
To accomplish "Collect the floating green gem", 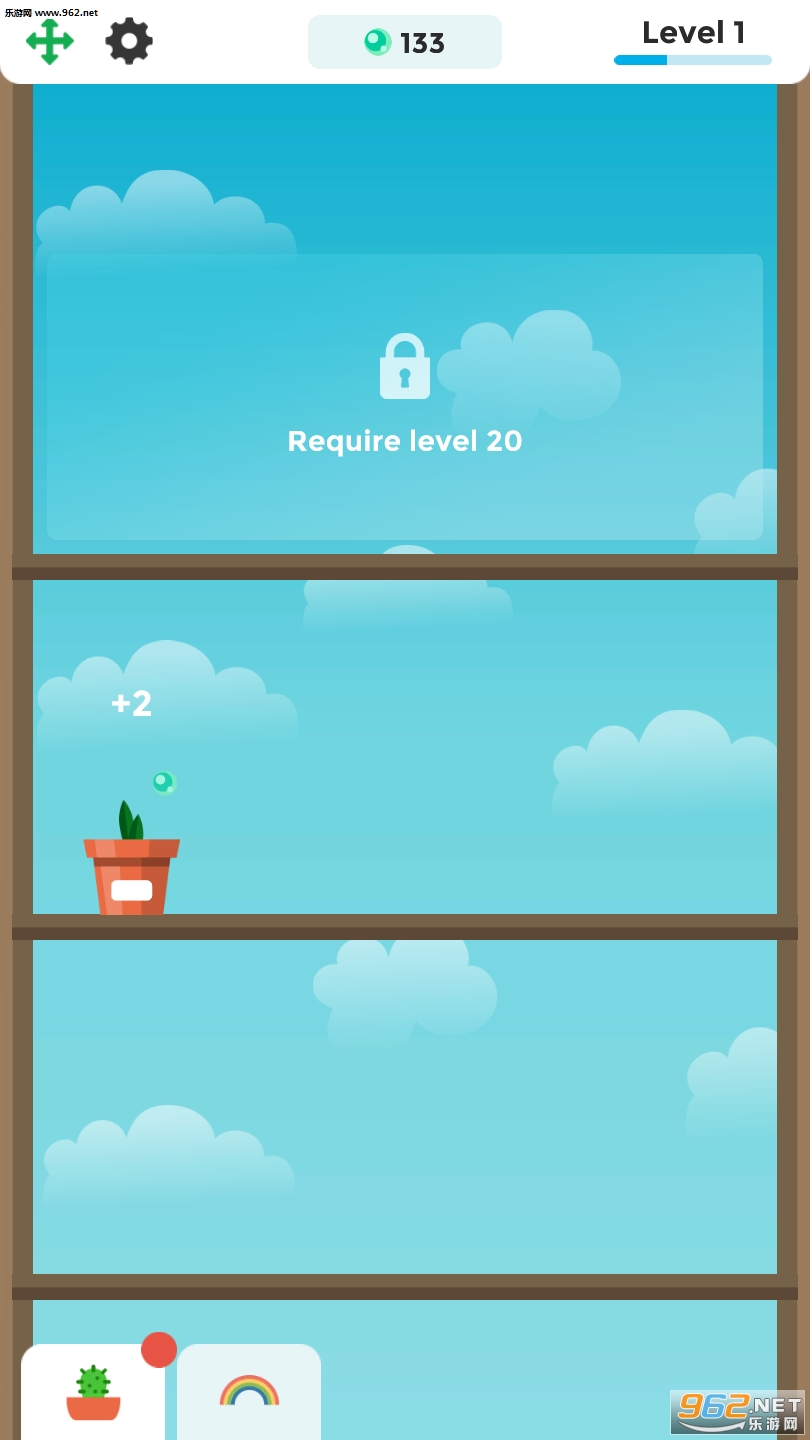I will [x=164, y=782].
